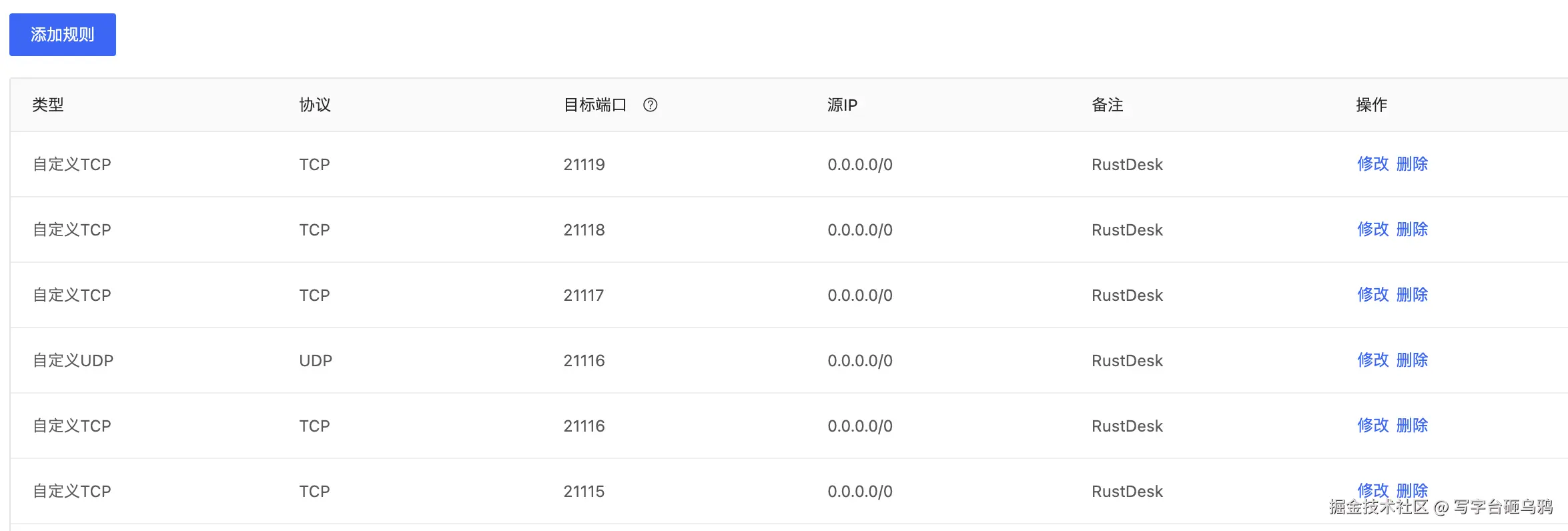Select 删除 on the port 21117 row

coord(1412,295)
